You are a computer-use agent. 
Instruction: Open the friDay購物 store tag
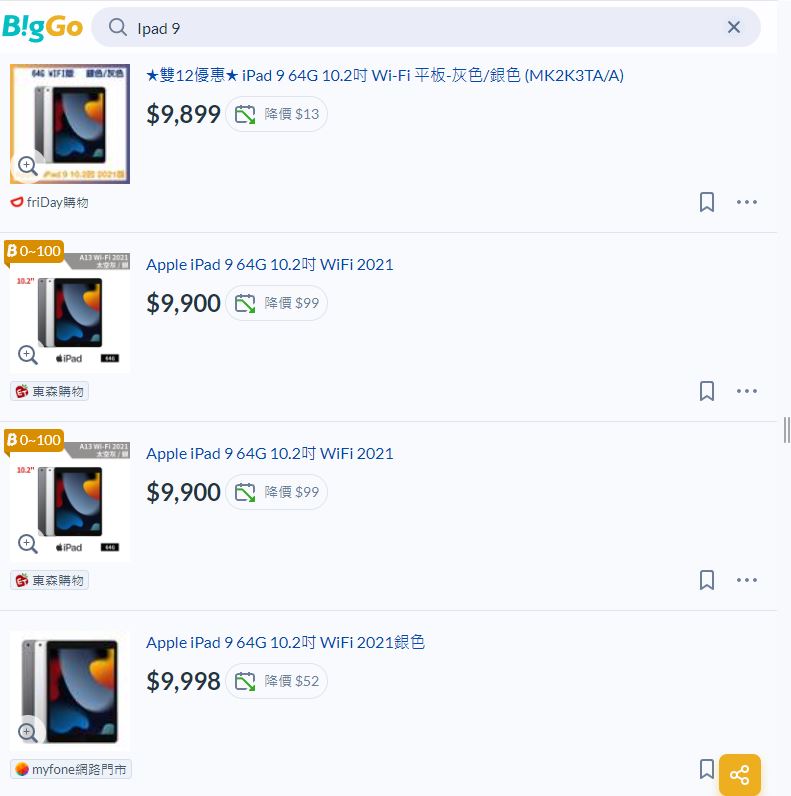tap(50, 202)
